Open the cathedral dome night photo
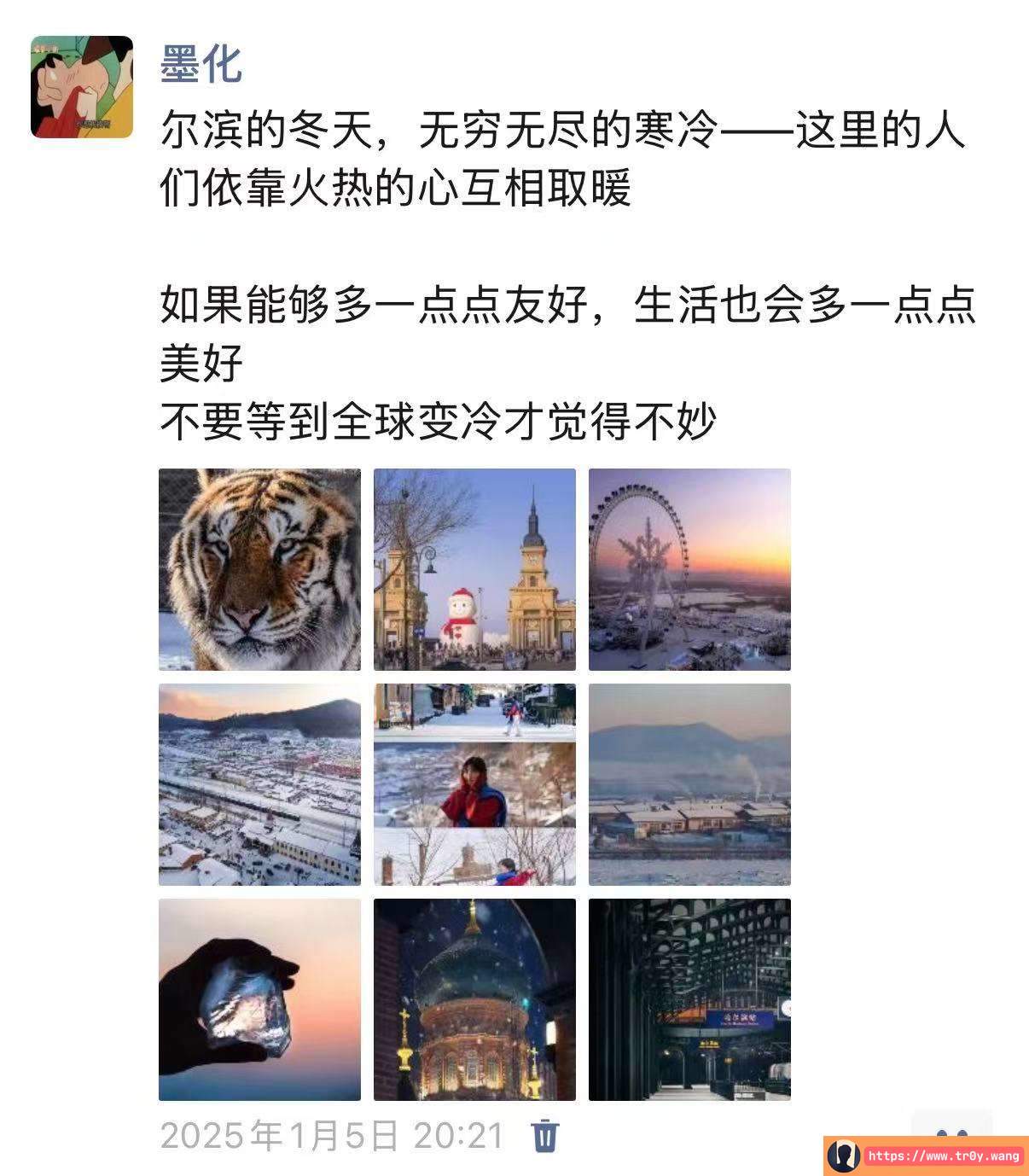The height and width of the screenshot is (1176, 1029). tap(474, 999)
